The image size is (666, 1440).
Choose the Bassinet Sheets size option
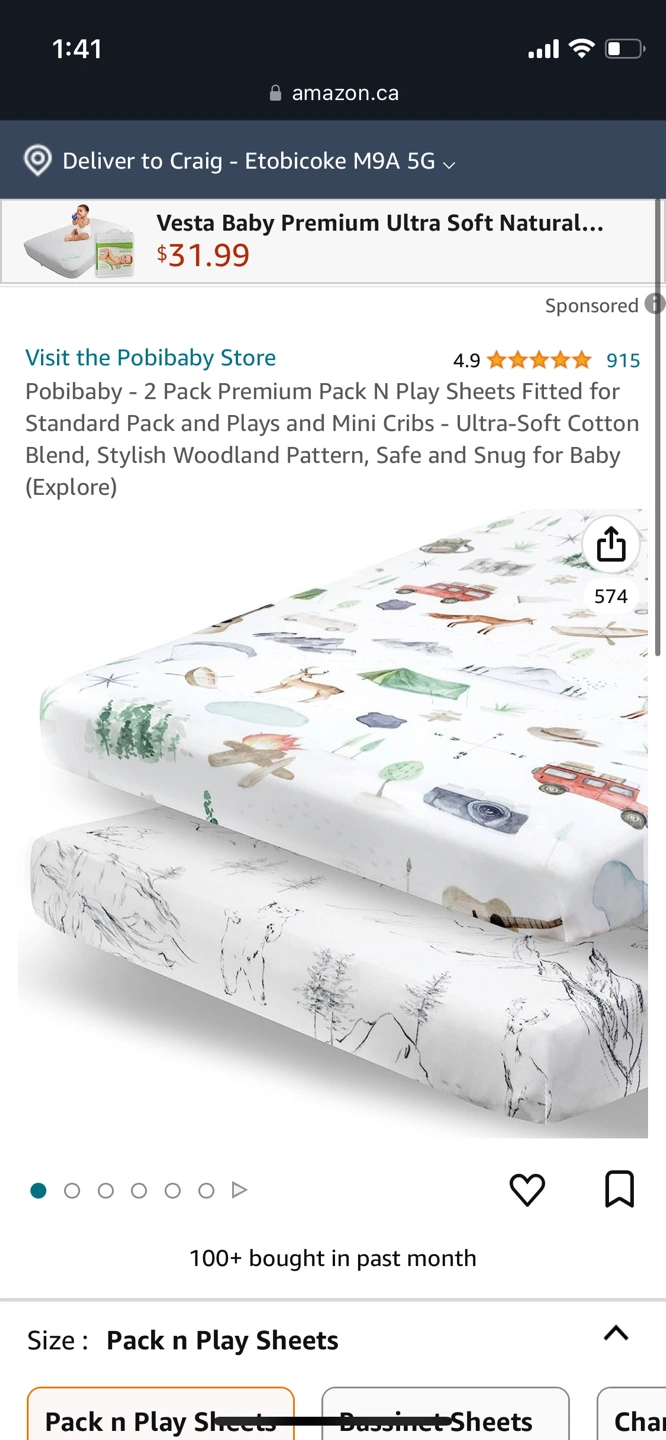445,1418
